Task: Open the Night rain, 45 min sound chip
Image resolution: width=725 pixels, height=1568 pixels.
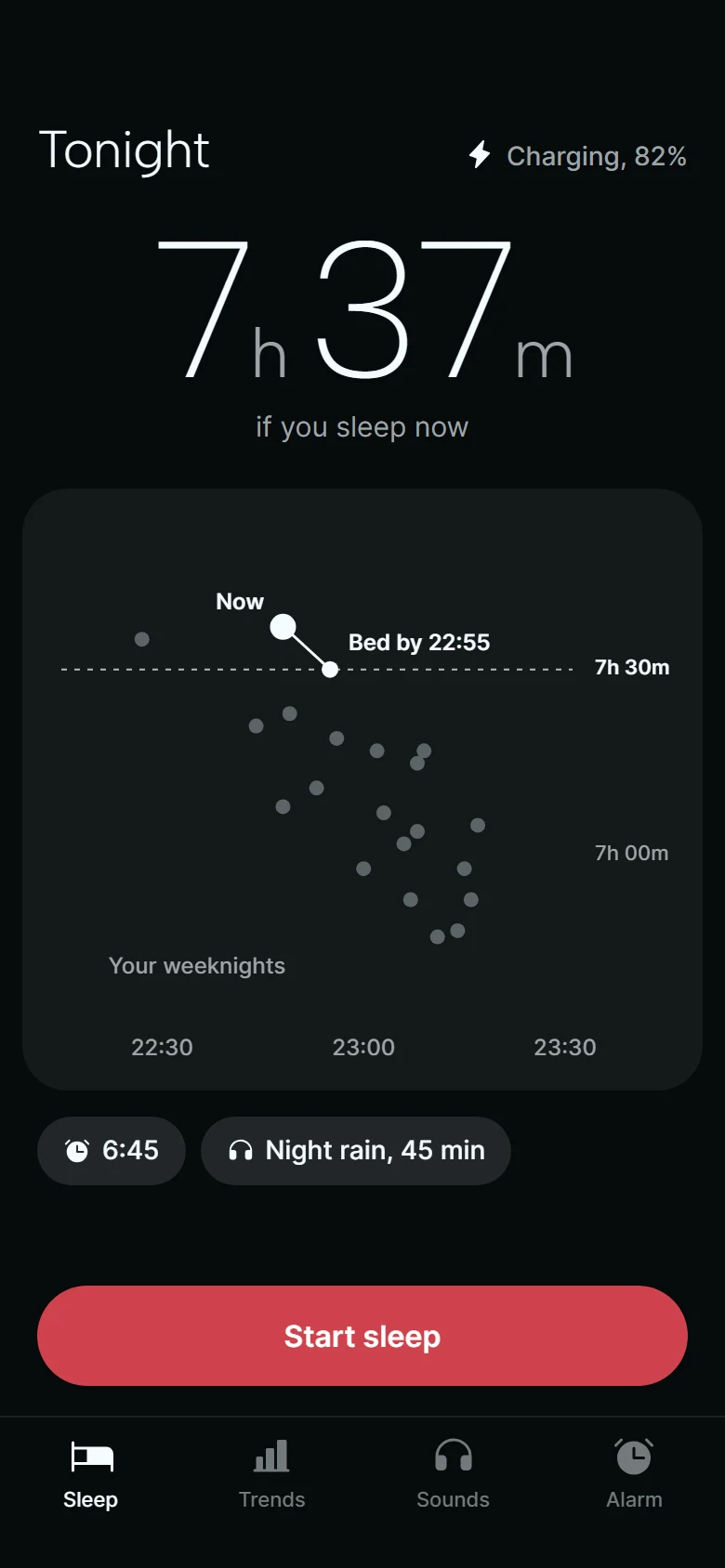Action: pos(356,1151)
